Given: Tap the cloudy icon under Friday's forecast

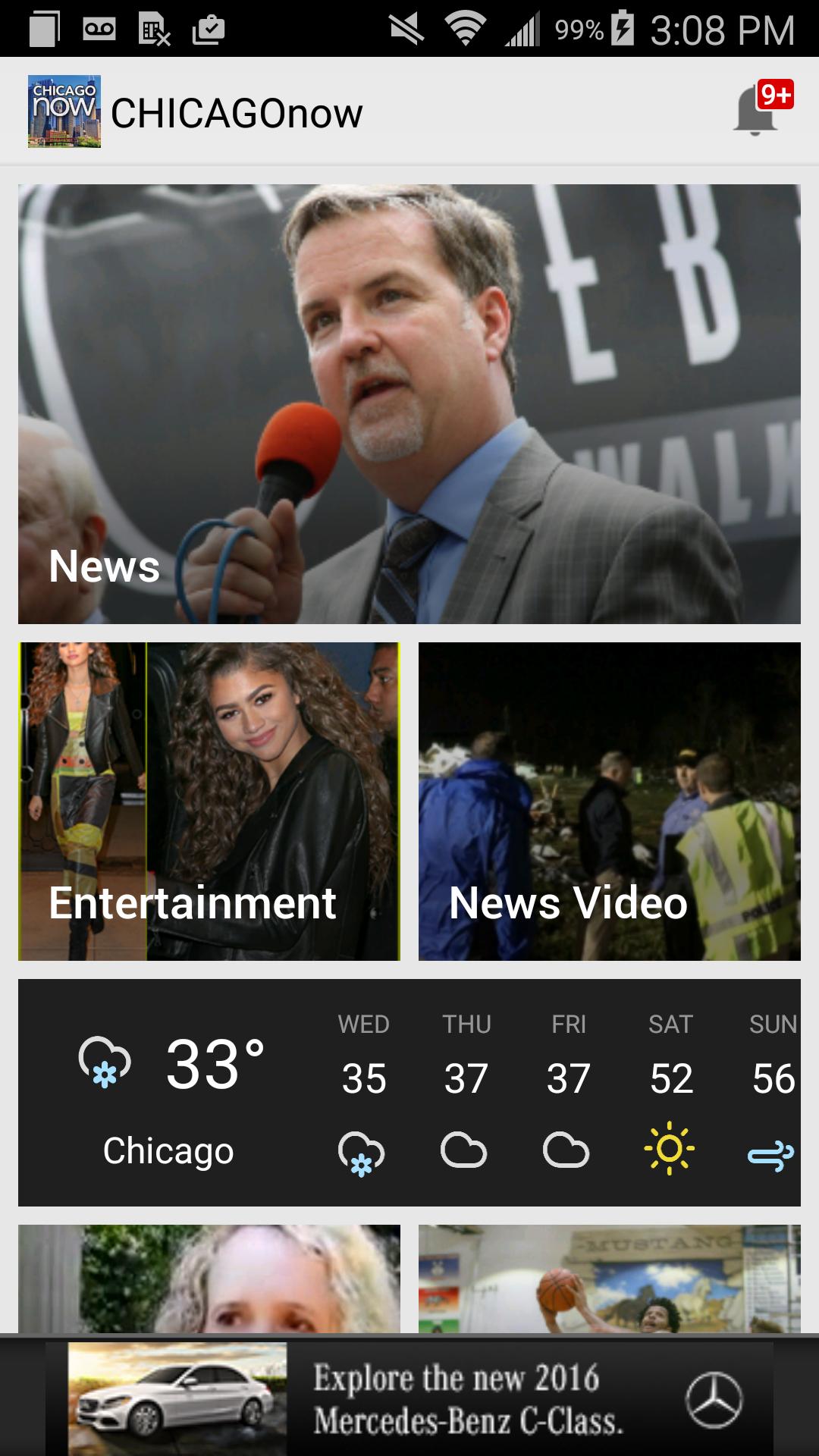Looking at the screenshot, I should click(x=565, y=1152).
